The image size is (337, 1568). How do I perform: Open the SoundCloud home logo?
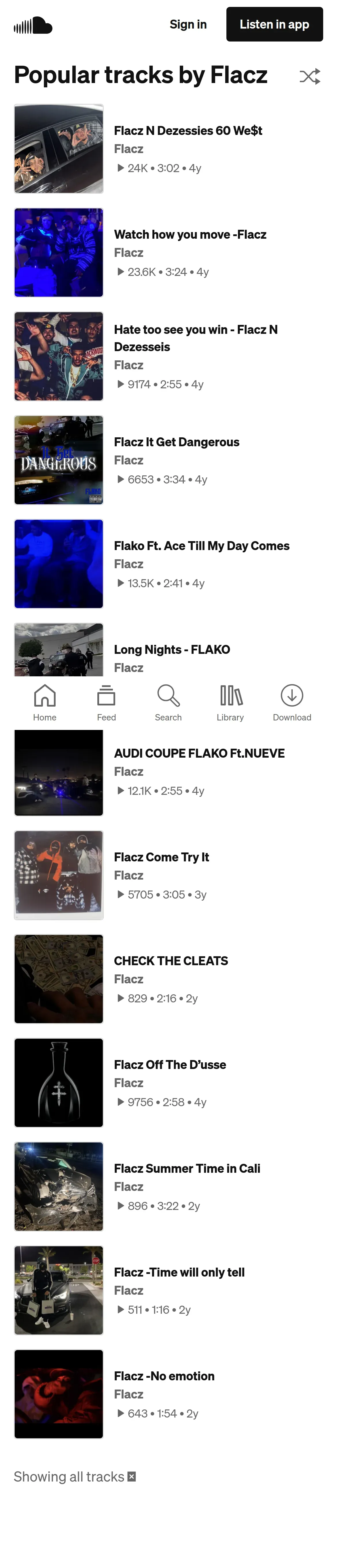coord(33,26)
